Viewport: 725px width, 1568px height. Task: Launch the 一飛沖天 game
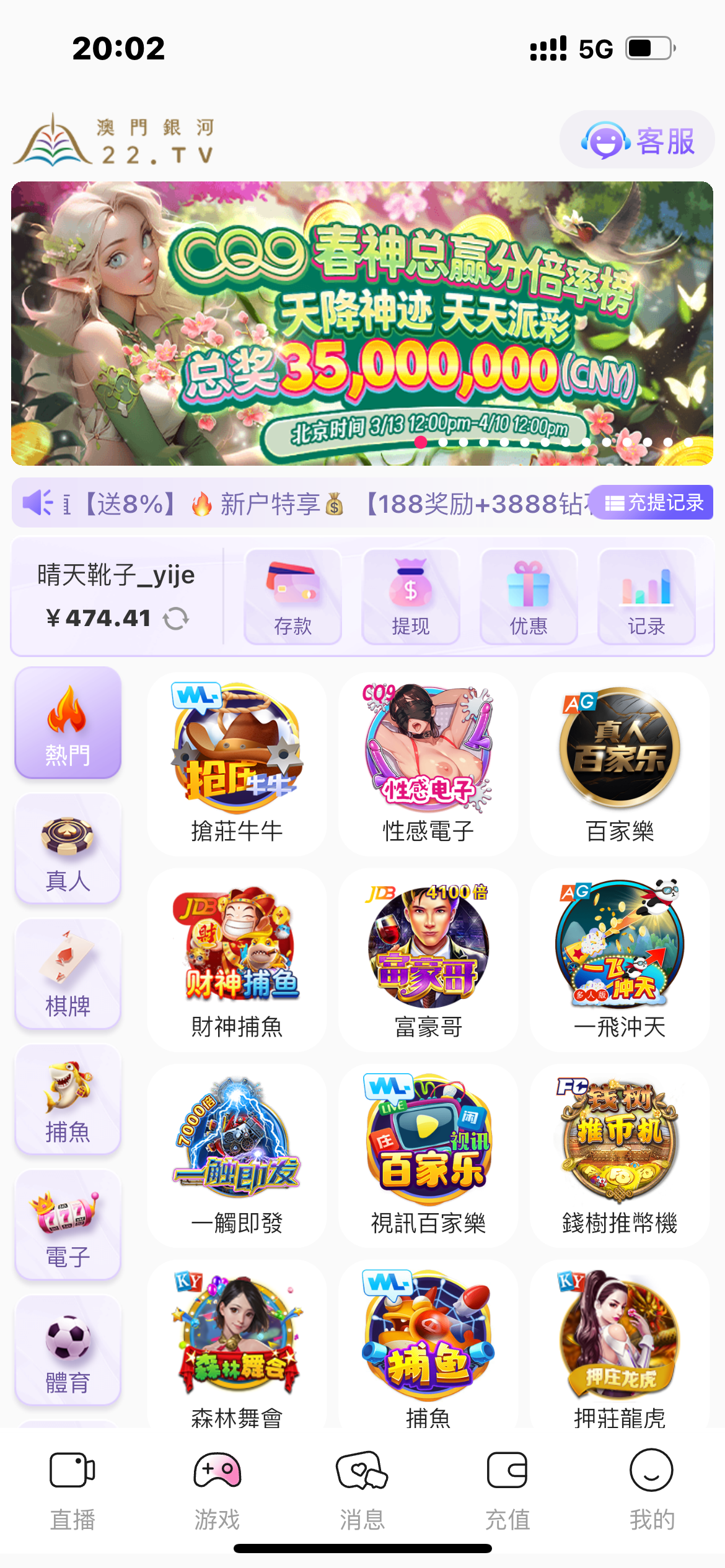click(x=620, y=960)
